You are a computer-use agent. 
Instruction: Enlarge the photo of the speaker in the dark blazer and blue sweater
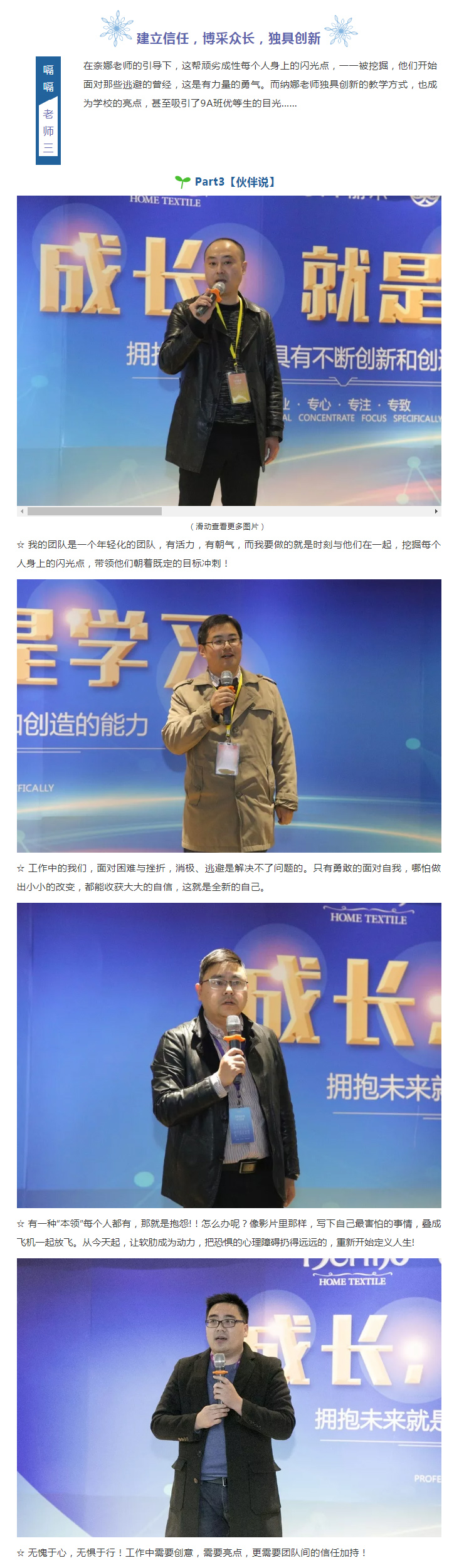229,1398
